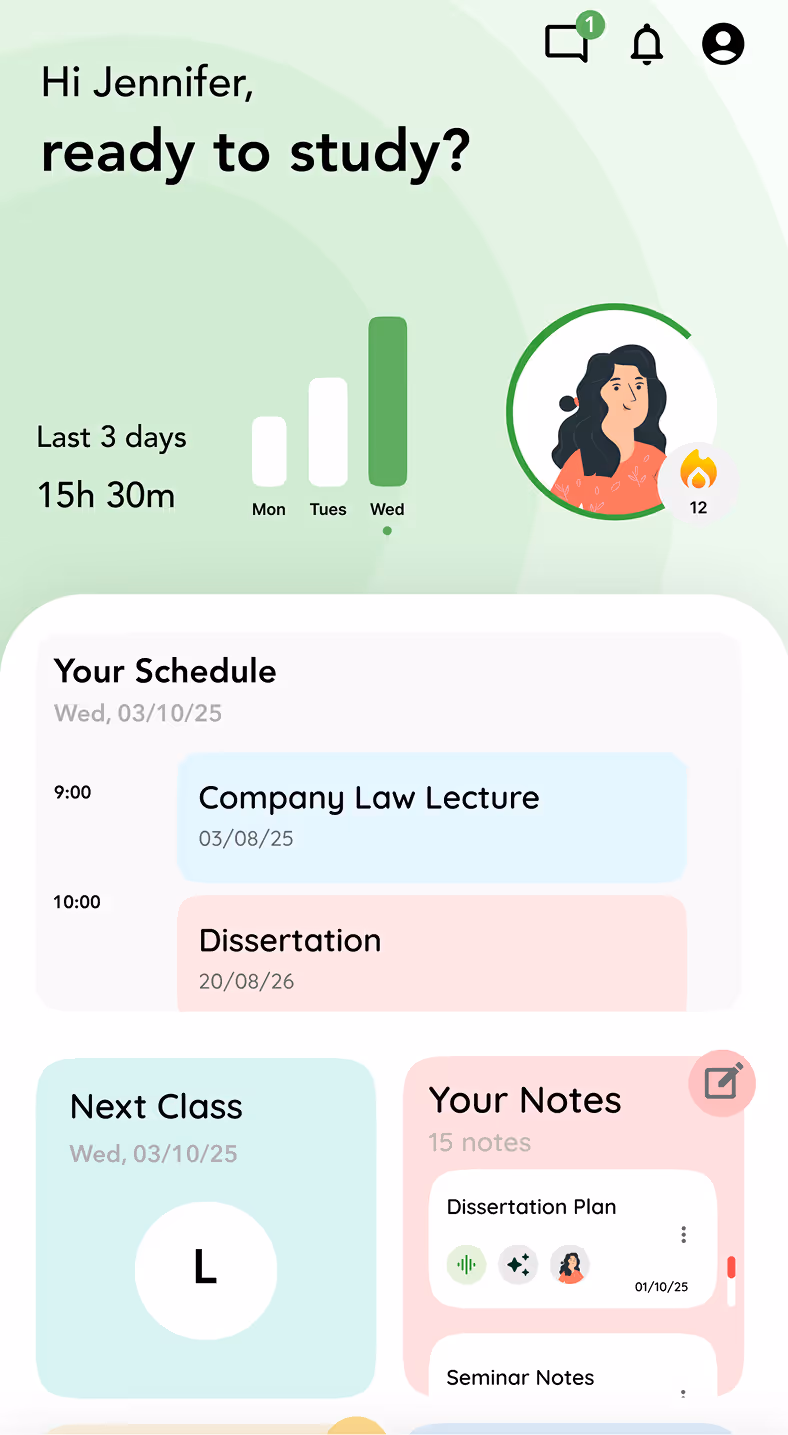Viewport: 788px width, 1435px height.
Task: Tap the audio waveform icon on Dissertation Plan
Action: point(466,1265)
